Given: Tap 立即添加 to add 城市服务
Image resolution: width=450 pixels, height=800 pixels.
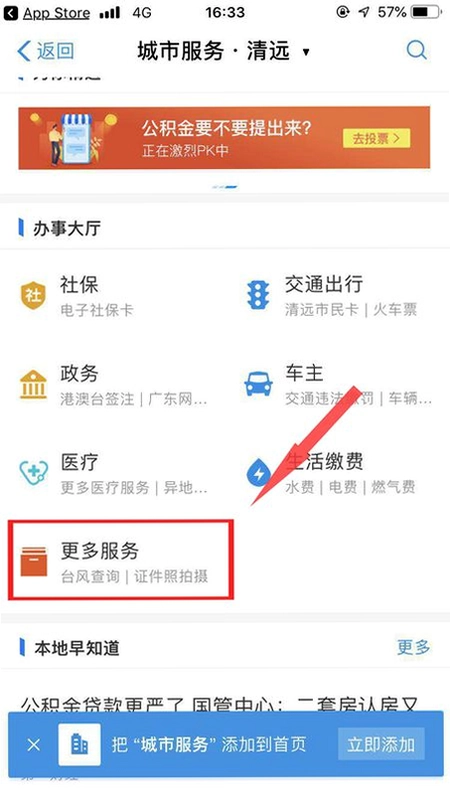Looking at the screenshot, I should coord(381,744).
